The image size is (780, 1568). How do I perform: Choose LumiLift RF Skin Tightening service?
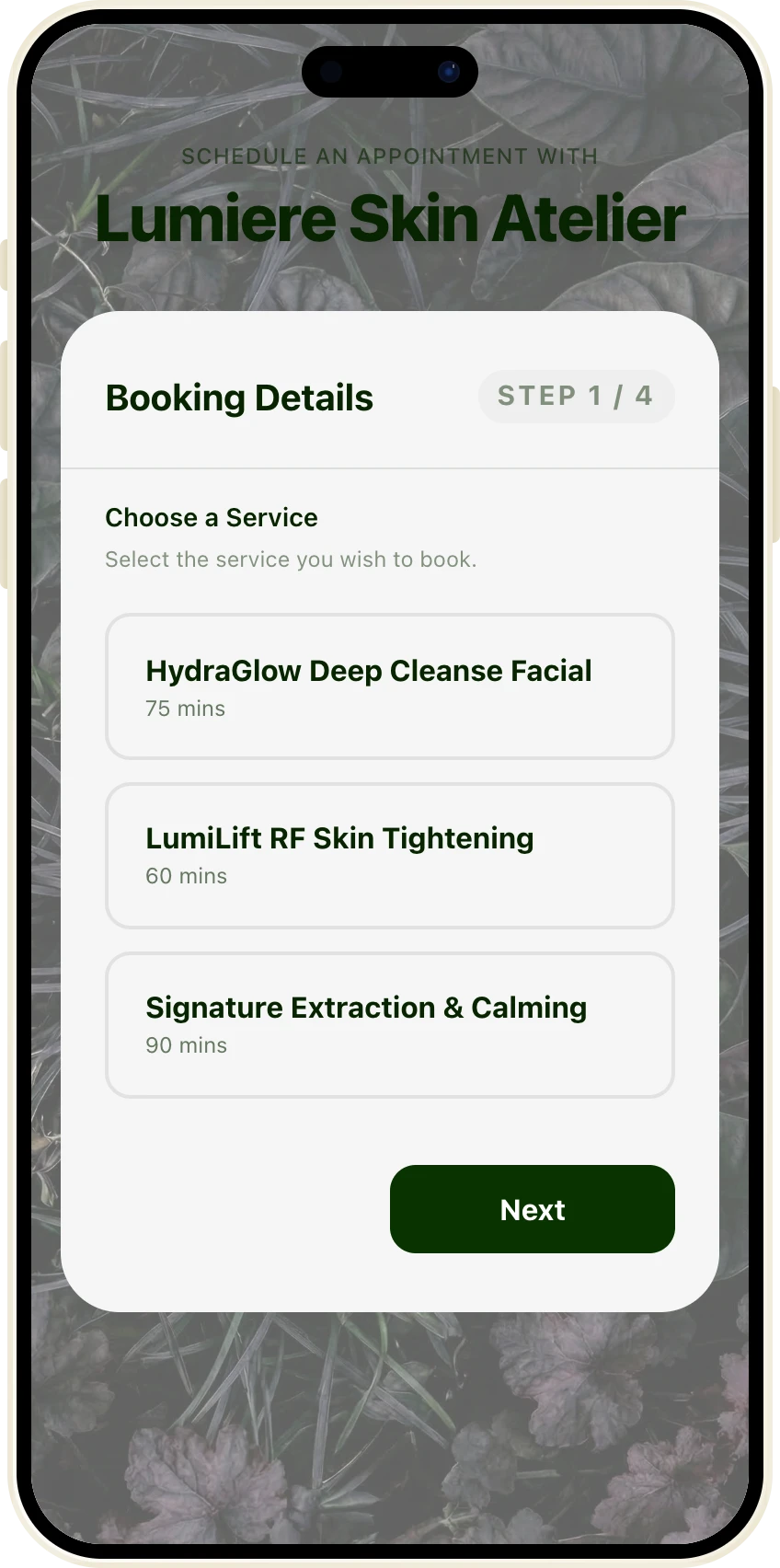pyautogui.click(x=389, y=855)
